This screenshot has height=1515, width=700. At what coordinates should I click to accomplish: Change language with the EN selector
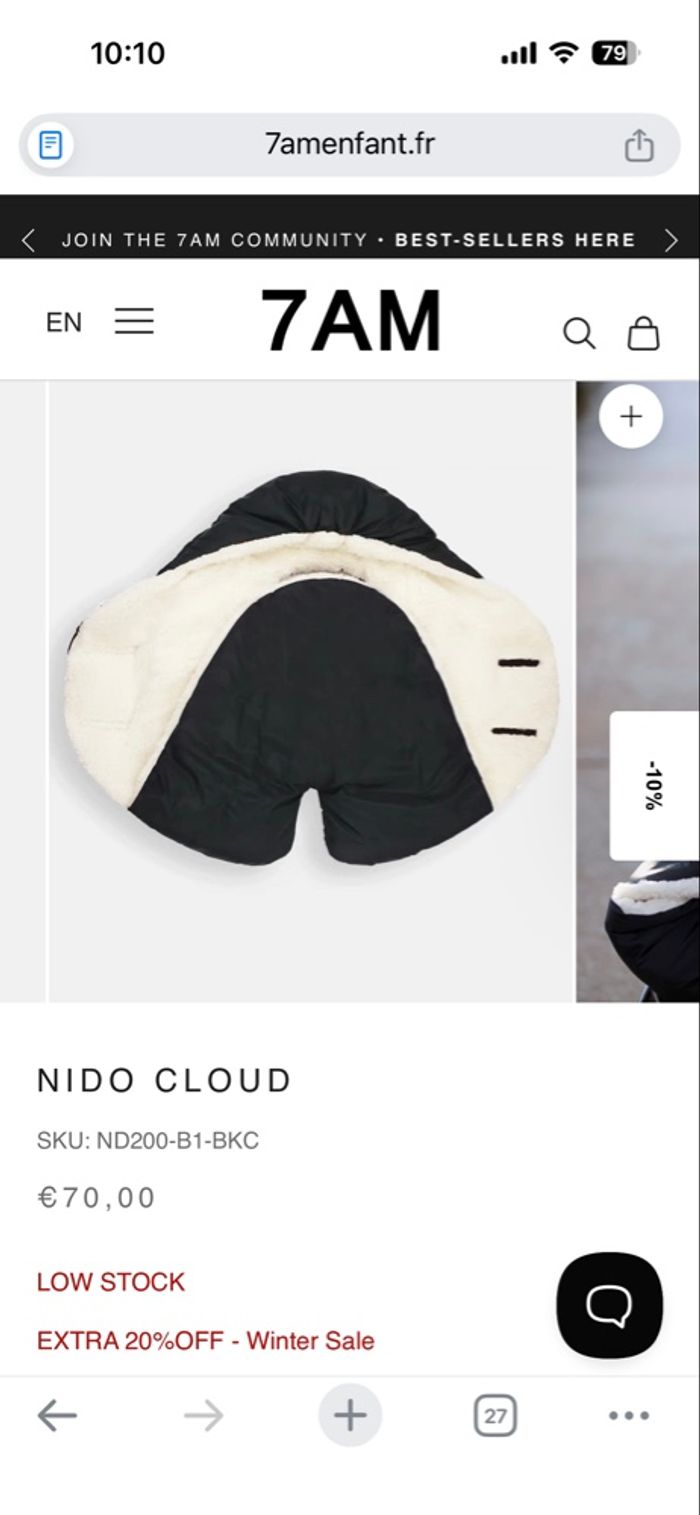click(x=64, y=322)
